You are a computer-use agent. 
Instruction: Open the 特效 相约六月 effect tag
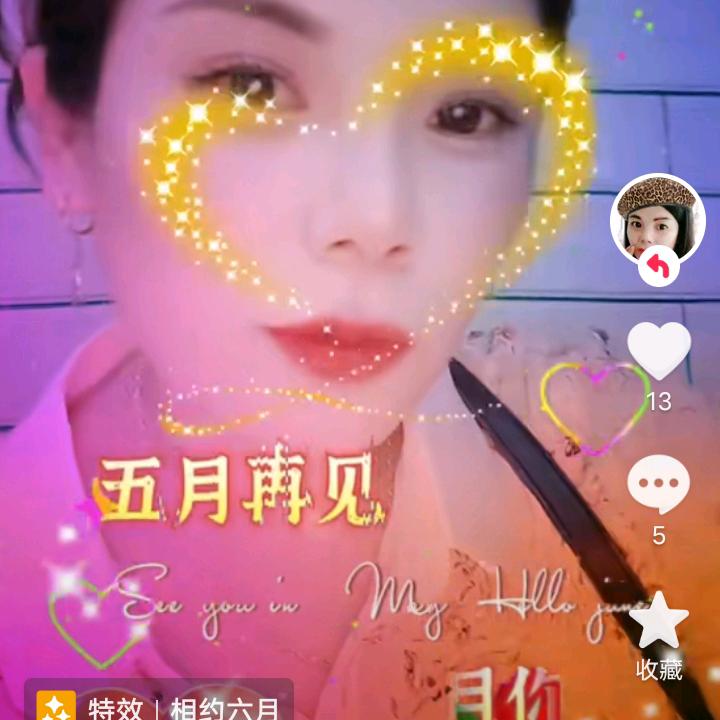[160, 704]
